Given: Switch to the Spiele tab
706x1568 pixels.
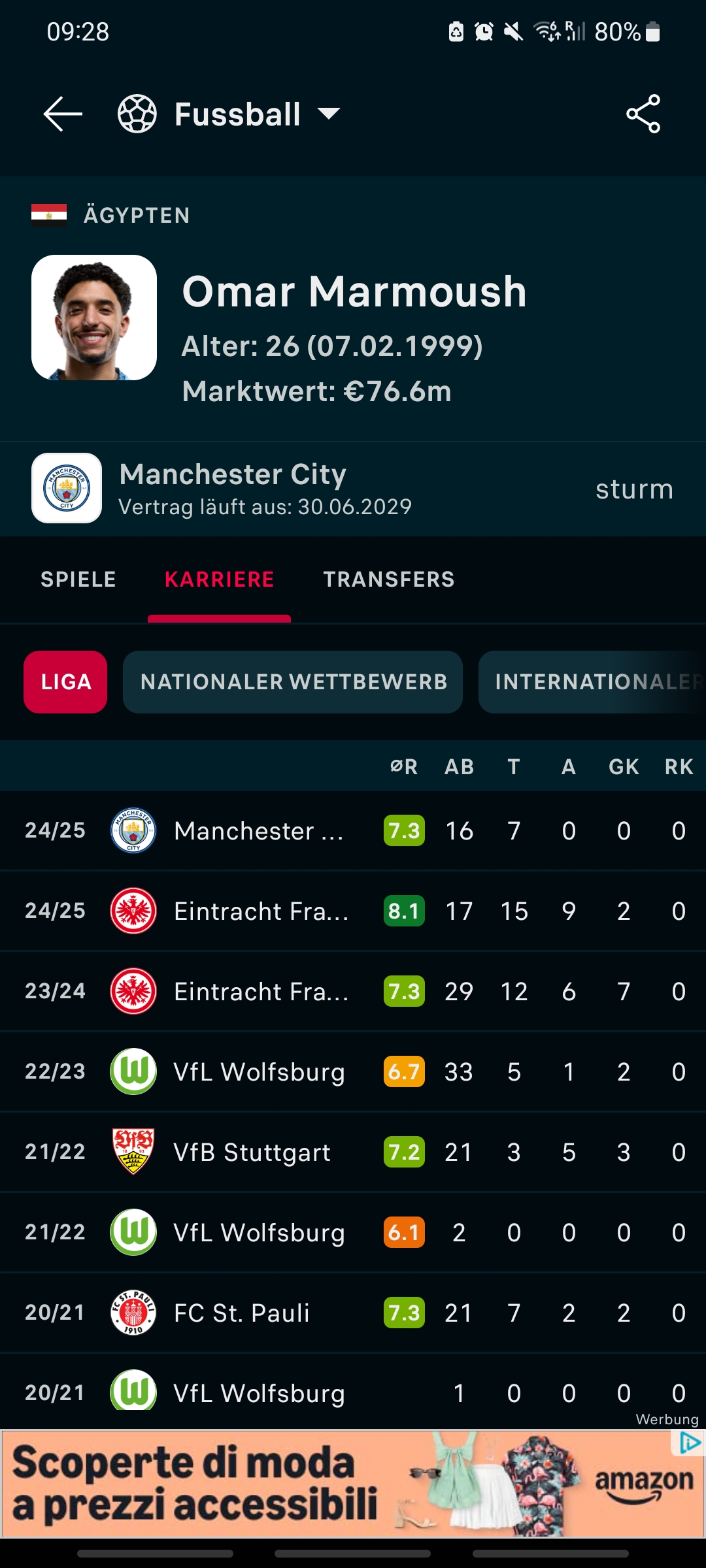Looking at the screenshot, I should pyautogui.click(x=78, y=580).
